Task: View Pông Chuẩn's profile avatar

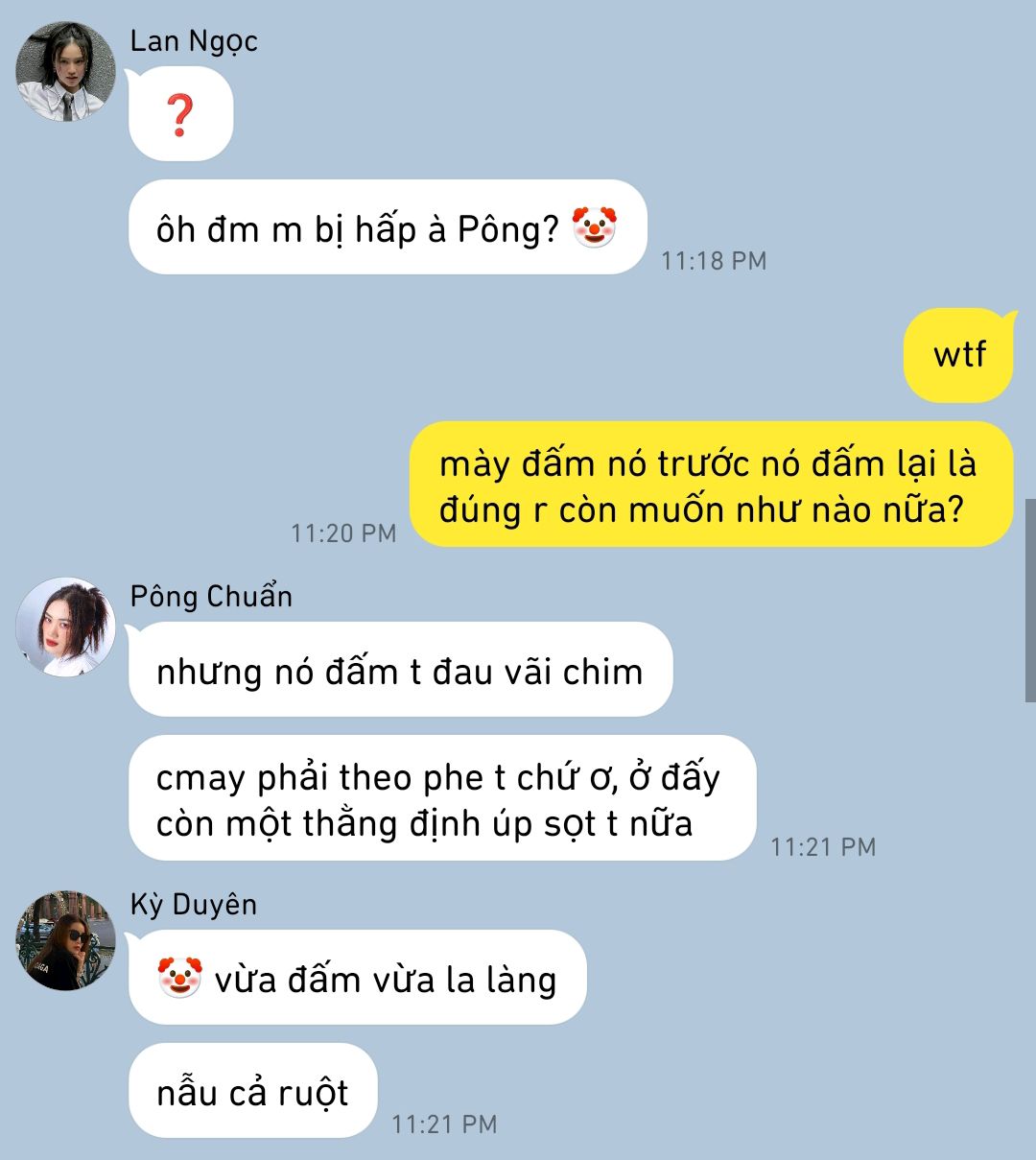Action: click(x=65, y=627)
